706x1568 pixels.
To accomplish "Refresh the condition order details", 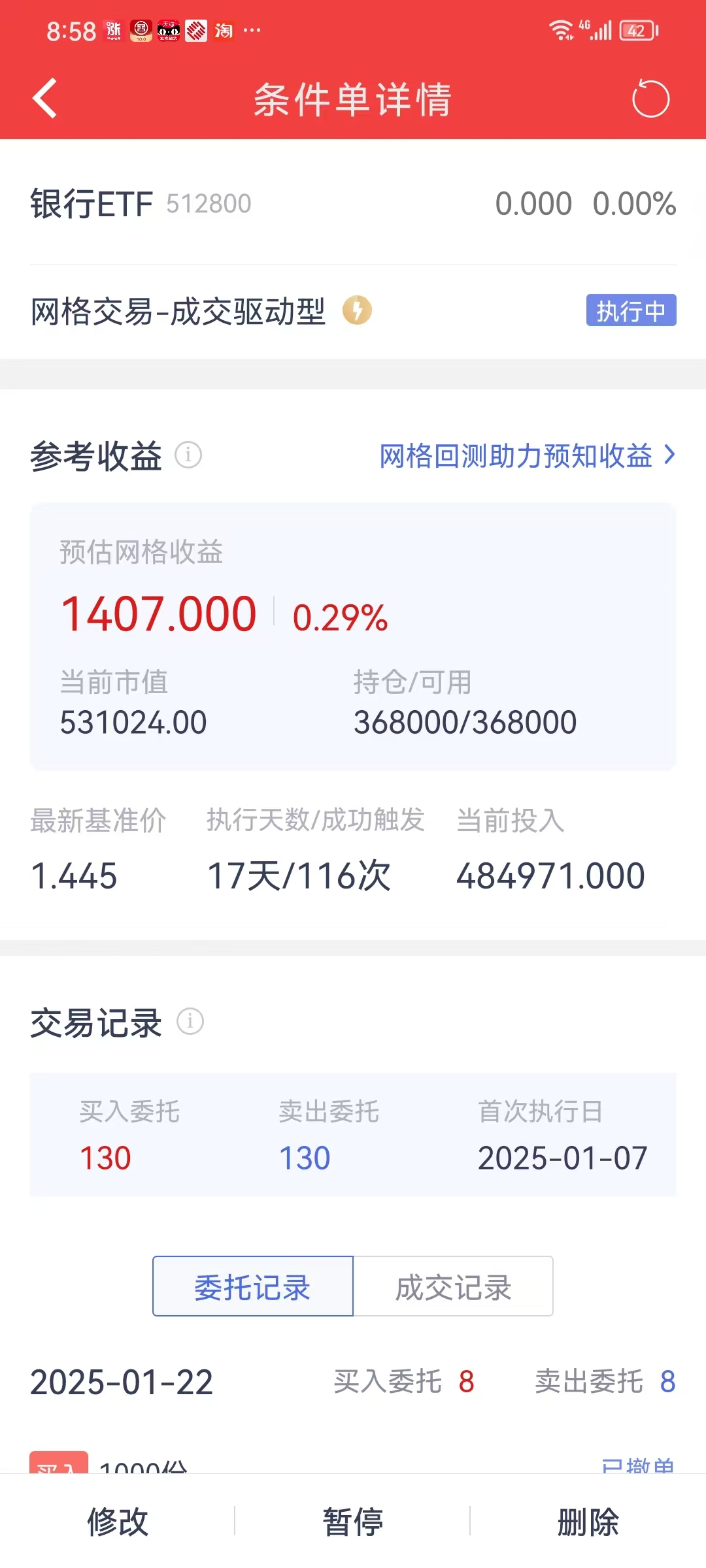I will 650,99.
